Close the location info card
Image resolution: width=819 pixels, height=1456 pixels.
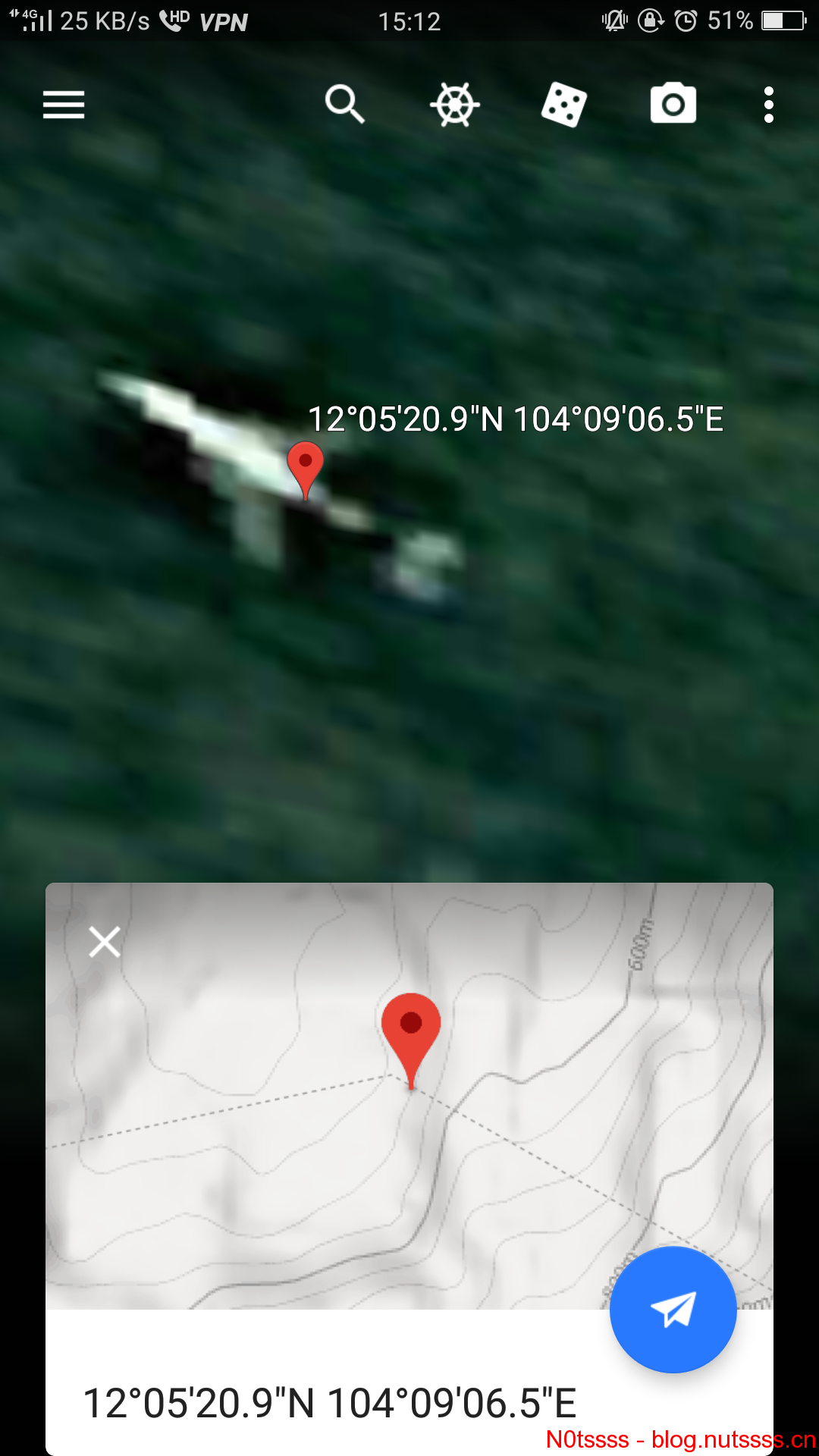[105, 942]
